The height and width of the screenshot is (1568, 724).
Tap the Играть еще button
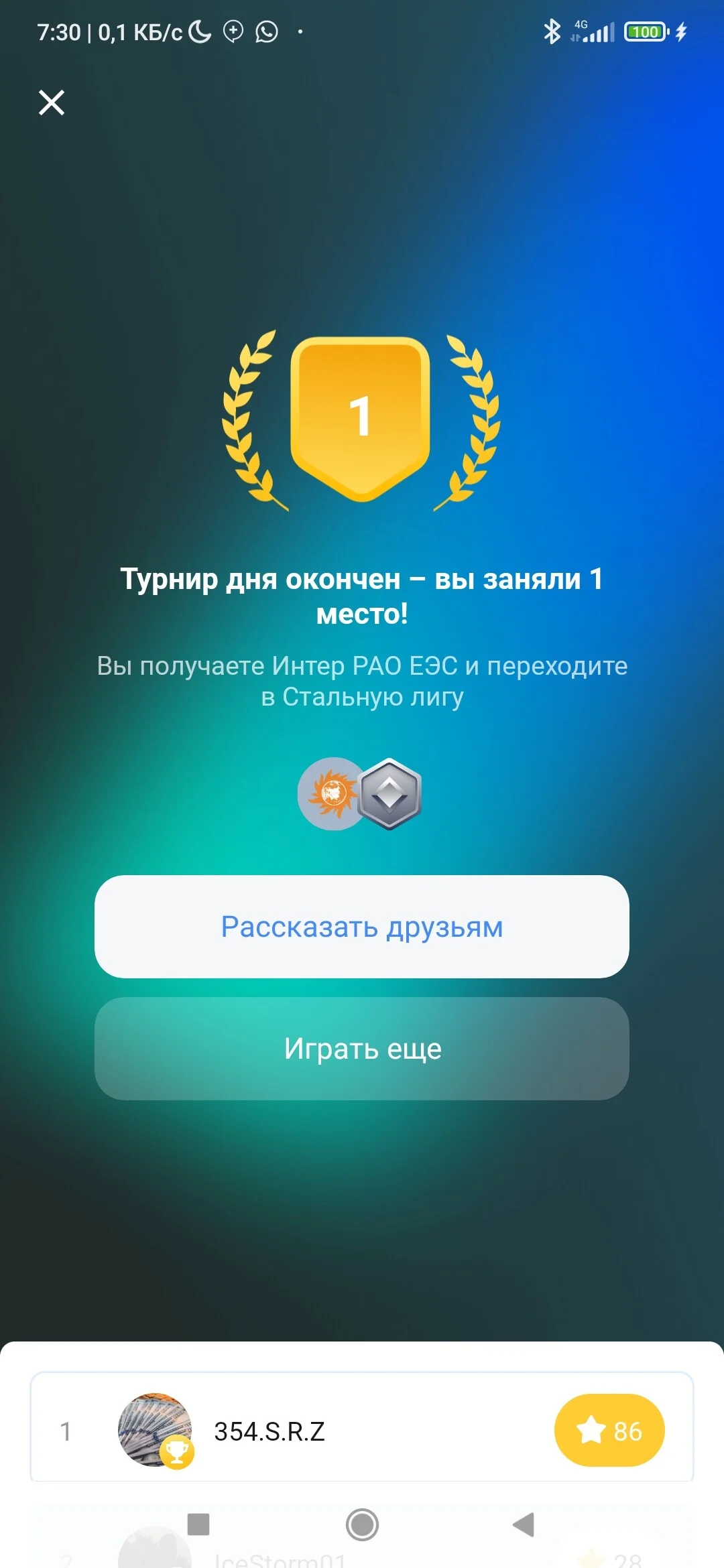tap(362, 1049)
